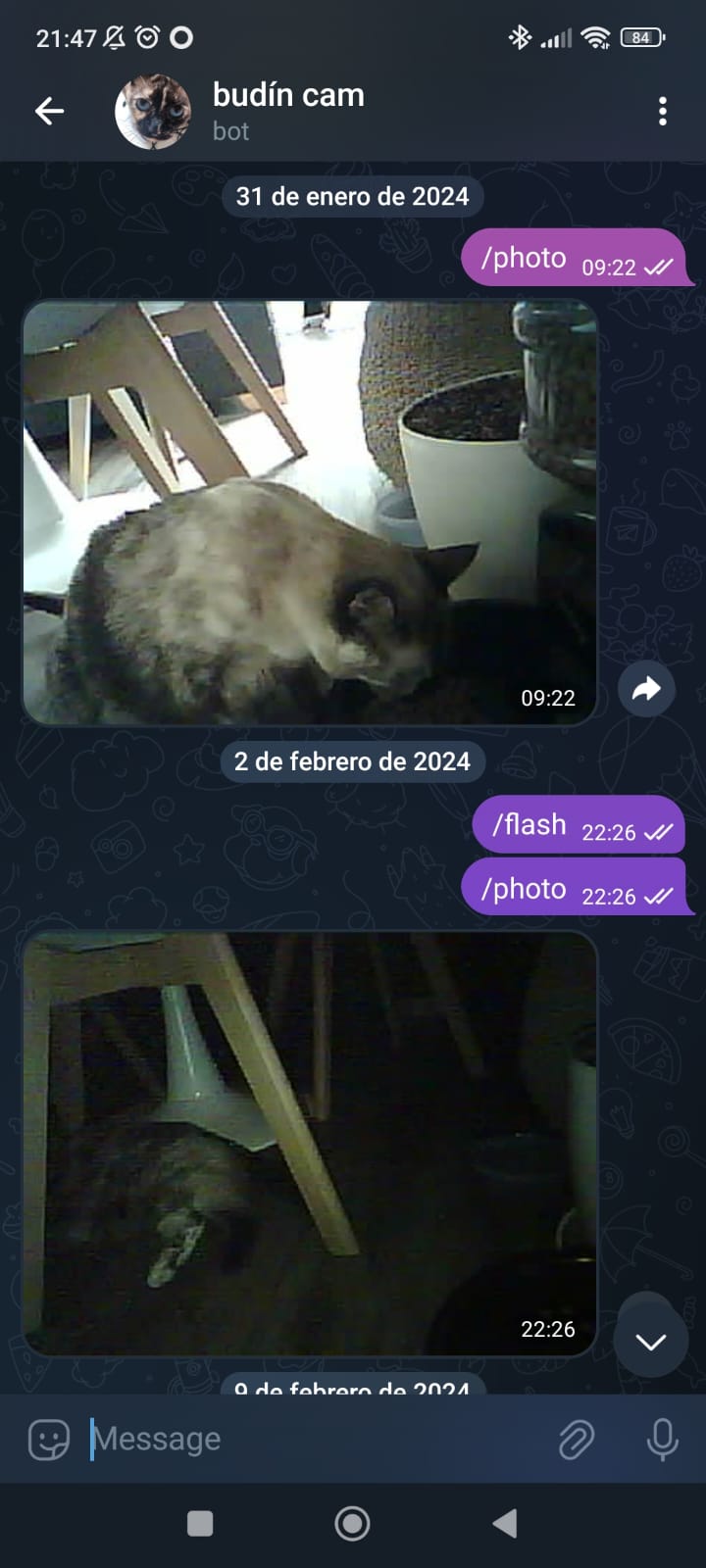Focus the Message input field
This screenshot has width=706, height=1568.
click(x=314, y=1440)
